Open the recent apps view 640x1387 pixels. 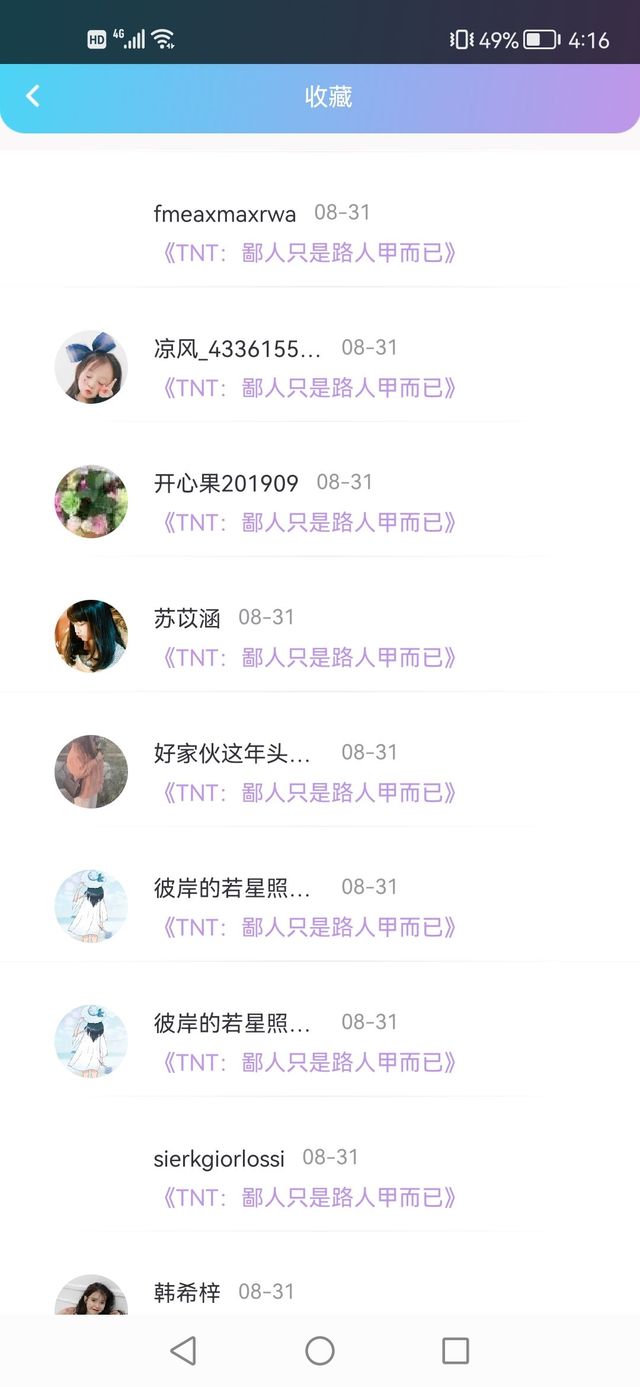click(x=455, y=1351)
